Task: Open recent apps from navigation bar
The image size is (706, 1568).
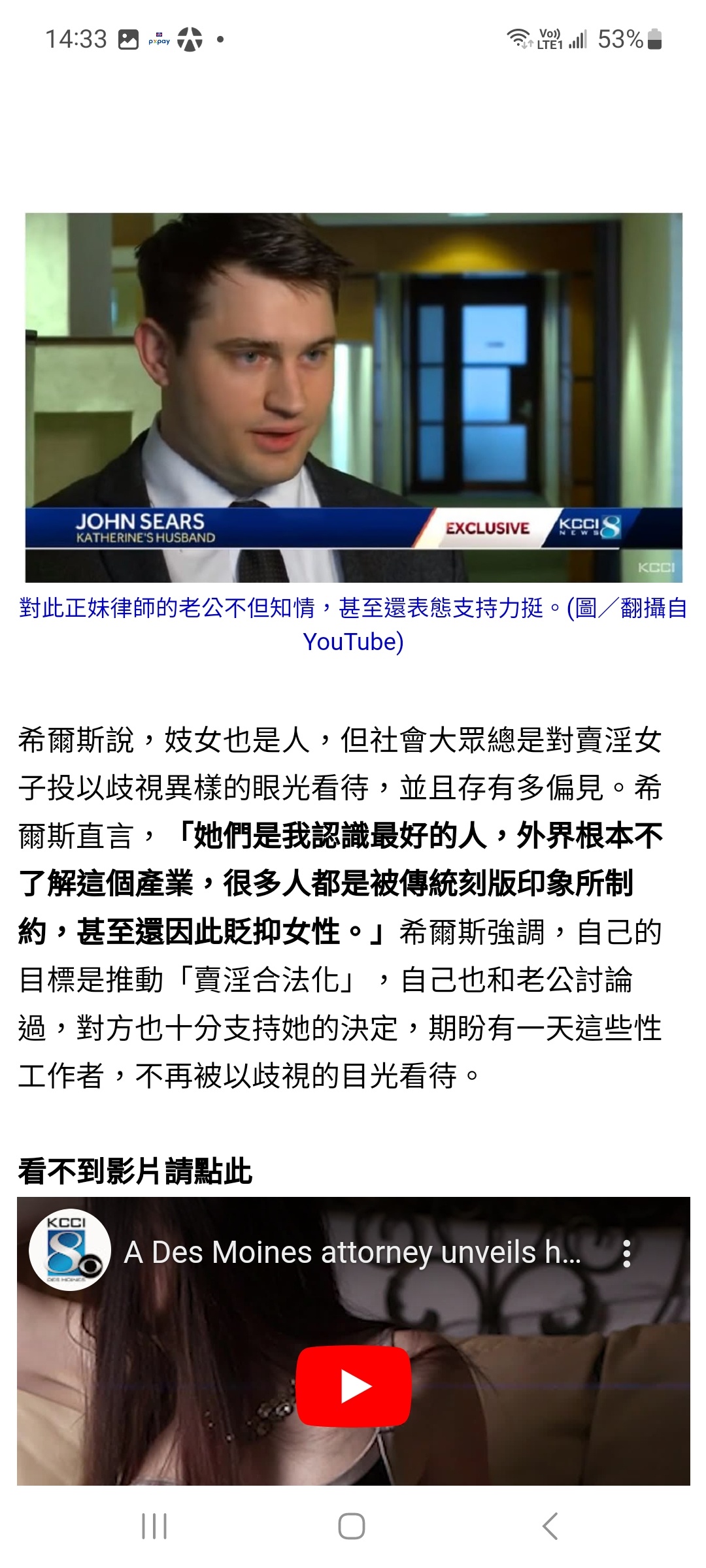Action: click(155, 1526)
